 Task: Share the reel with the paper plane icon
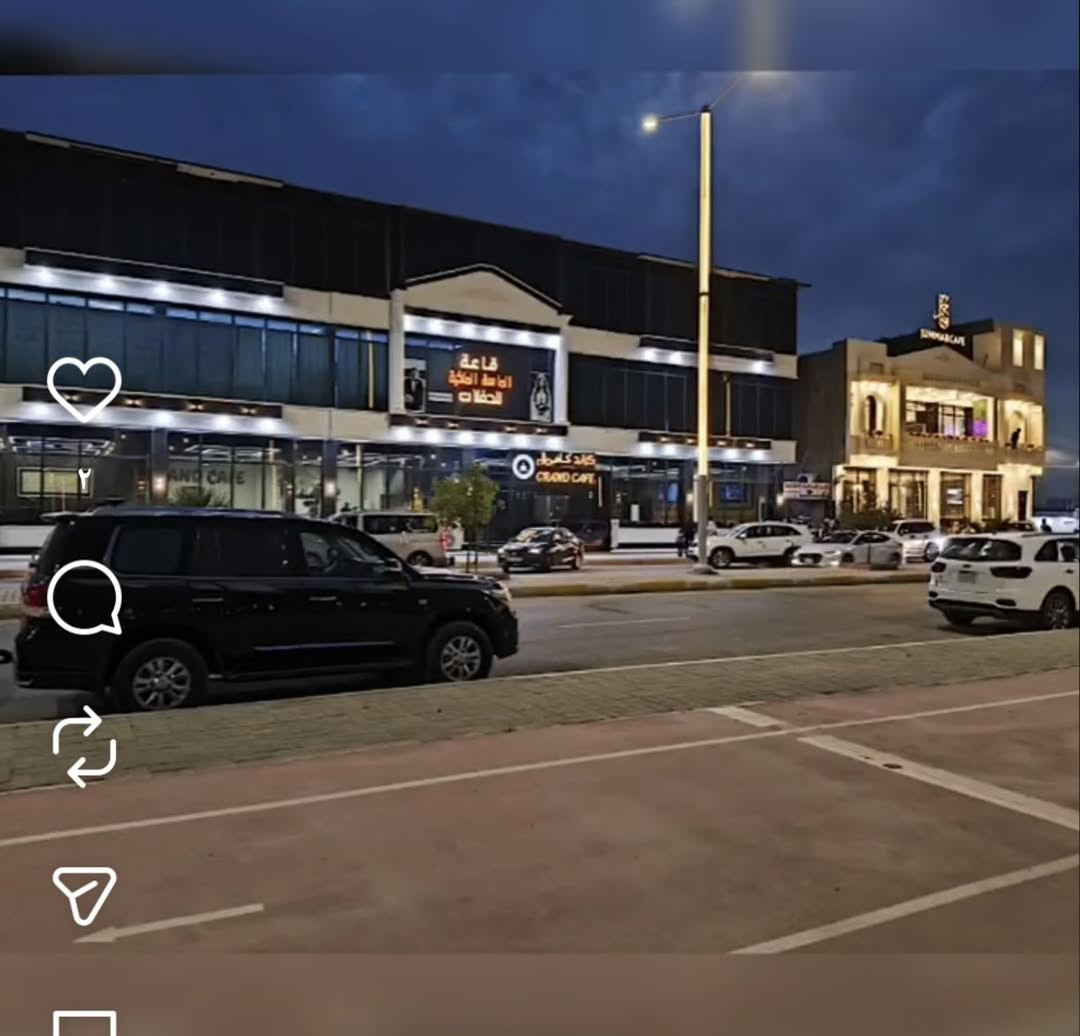point(84,893)
